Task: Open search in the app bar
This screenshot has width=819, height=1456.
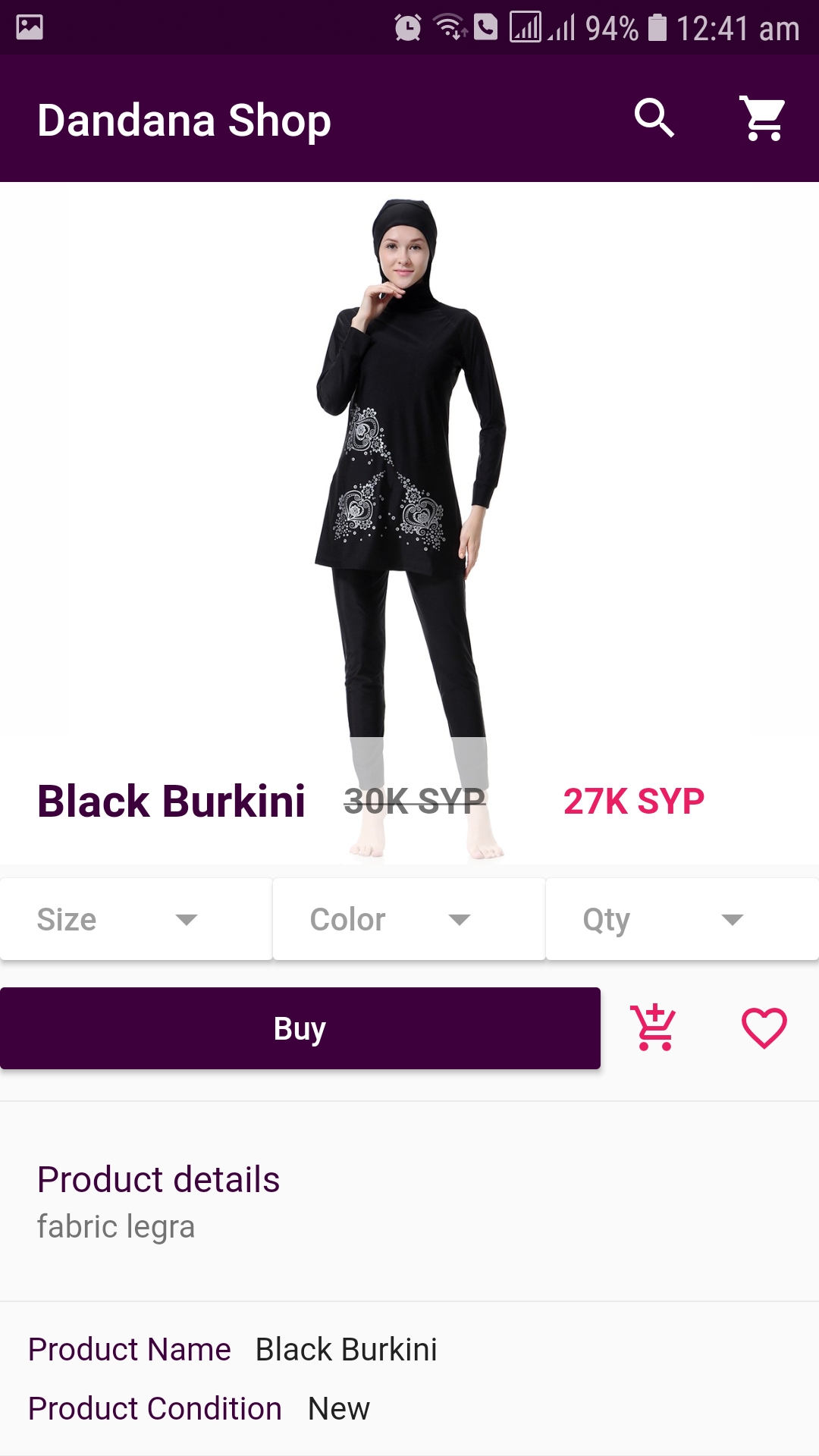Action: (x=654, y=118)
